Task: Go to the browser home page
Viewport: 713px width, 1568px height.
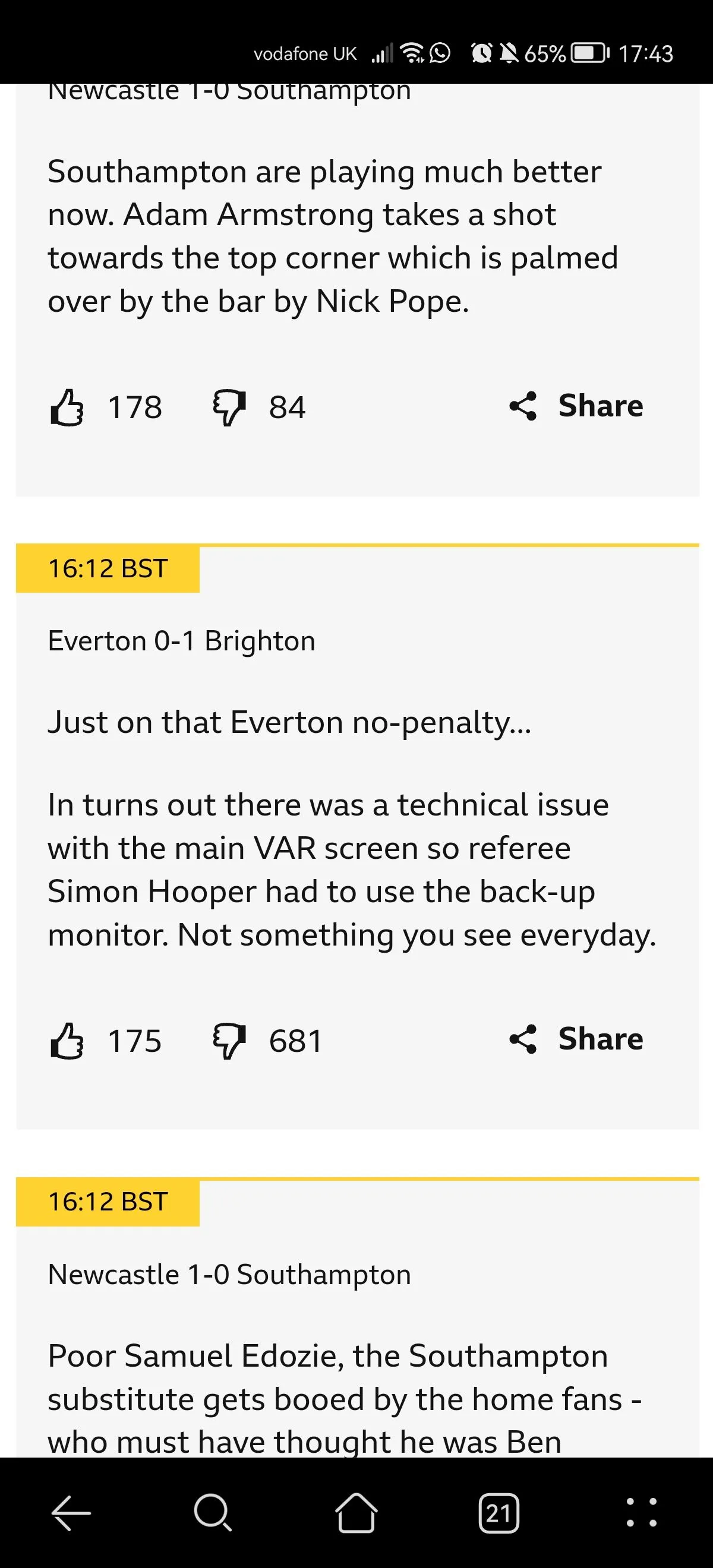Action: point(356,1513)
